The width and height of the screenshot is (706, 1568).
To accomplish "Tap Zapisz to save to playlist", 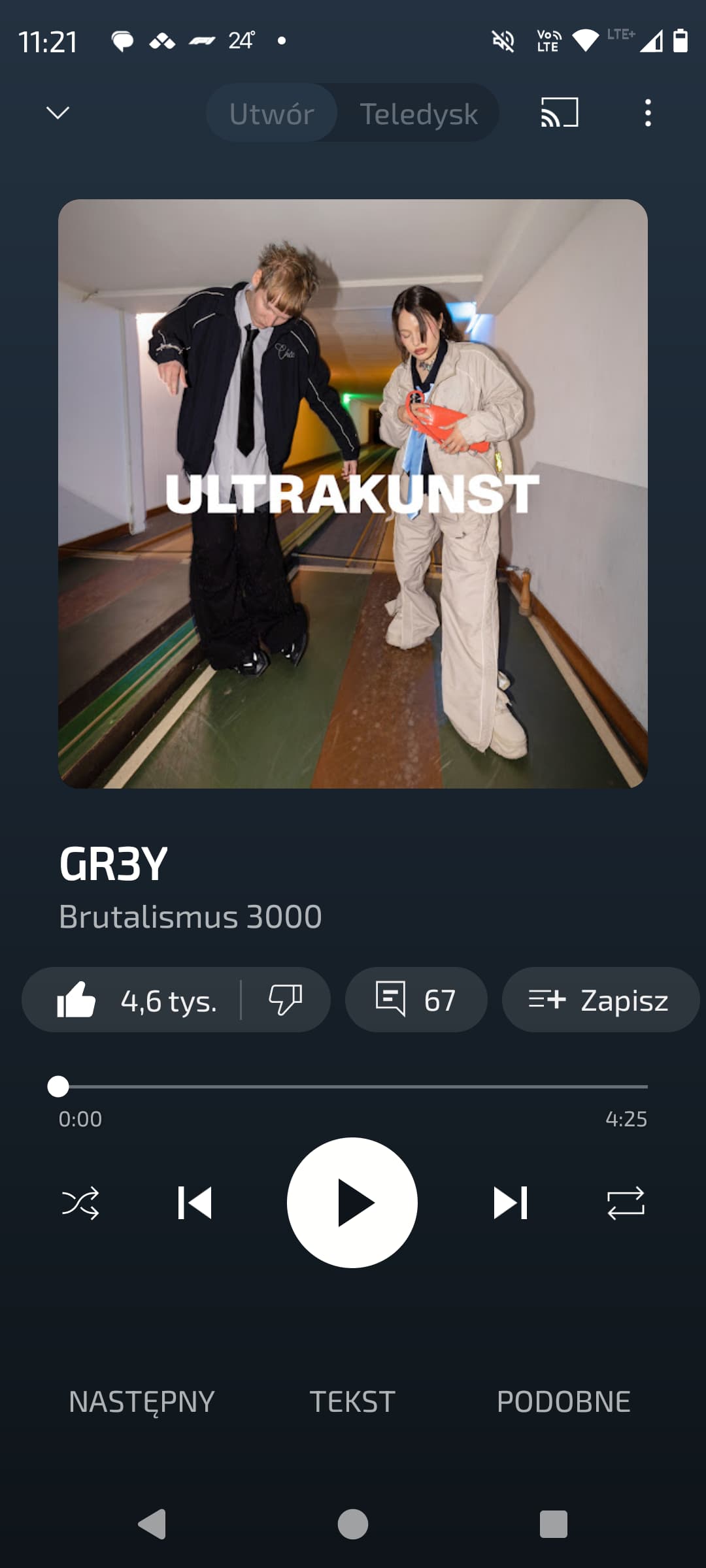I will tap(599, 1000).
